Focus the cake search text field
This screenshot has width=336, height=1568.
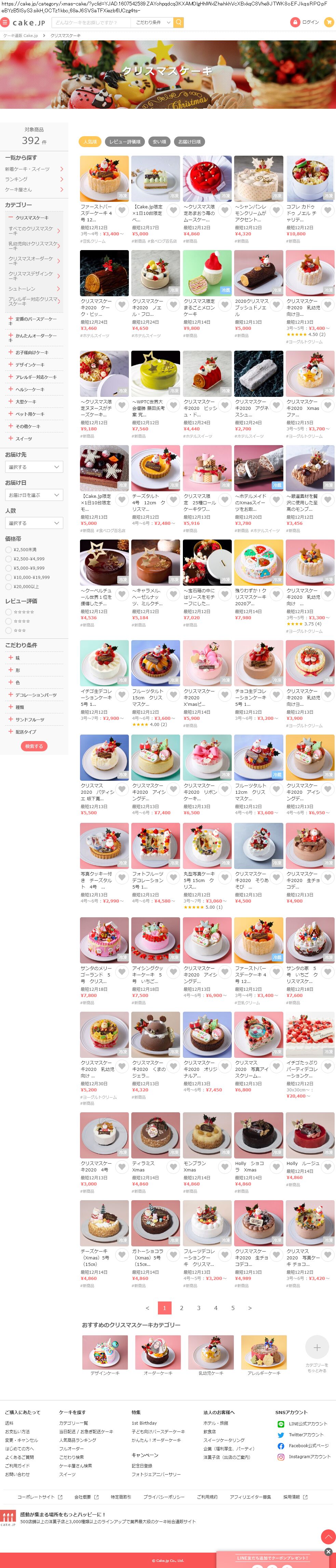[91, 23]
